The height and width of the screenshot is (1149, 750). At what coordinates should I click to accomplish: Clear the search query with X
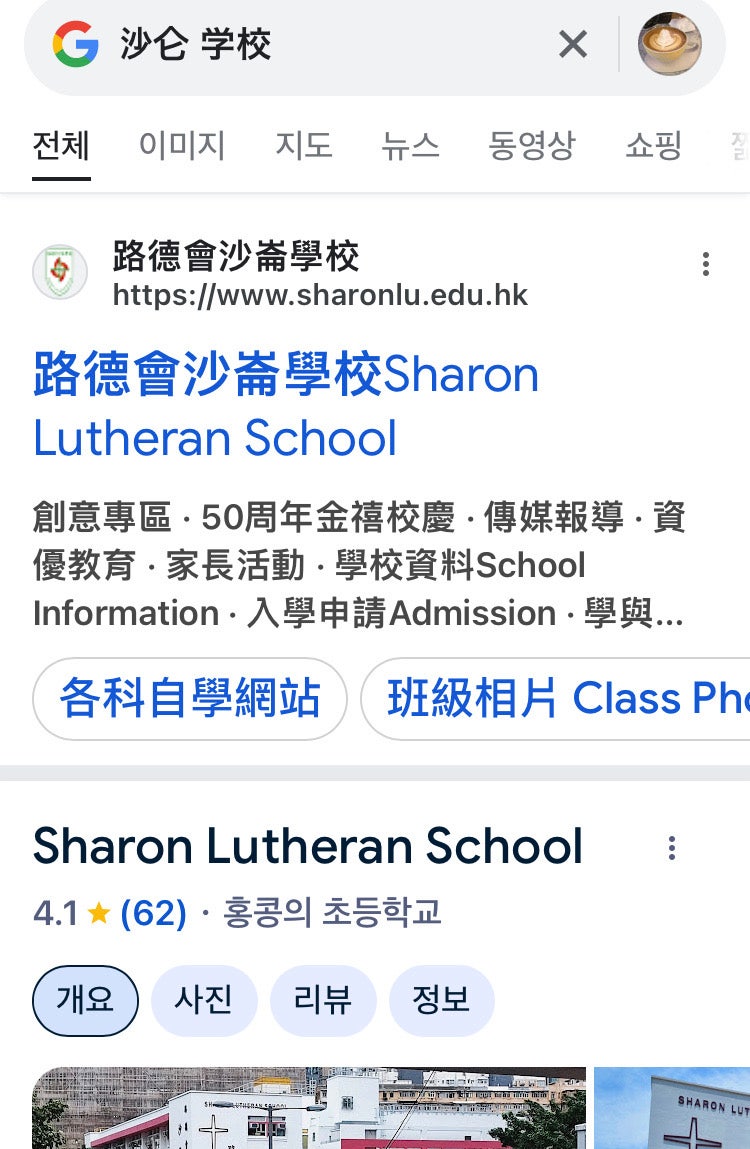pyautogui.click(x=573, y=44)
